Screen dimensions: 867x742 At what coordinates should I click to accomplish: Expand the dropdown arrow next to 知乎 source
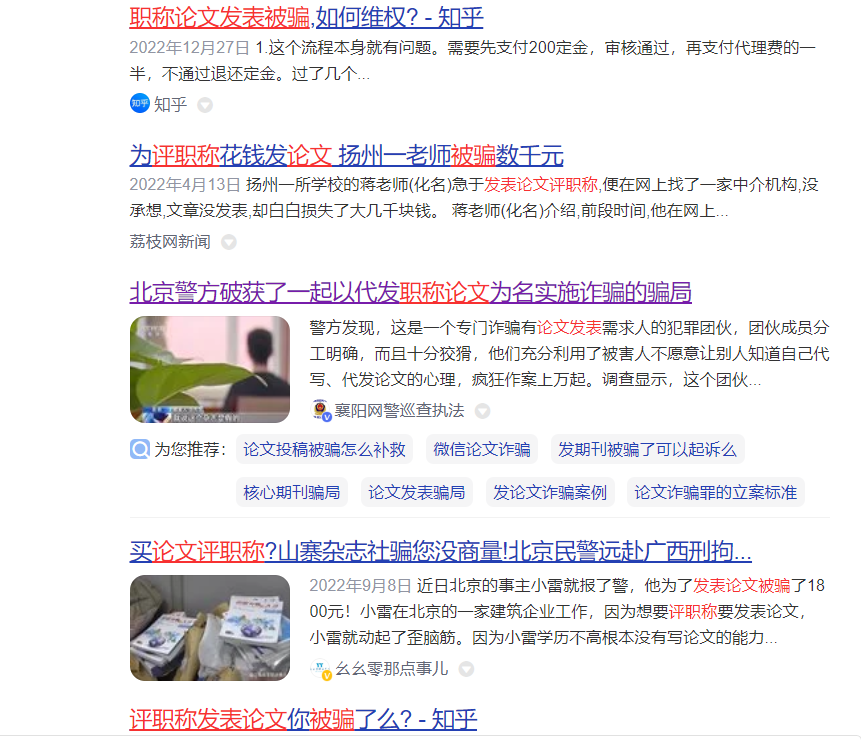pyautogui.click(x=205, y=105)
